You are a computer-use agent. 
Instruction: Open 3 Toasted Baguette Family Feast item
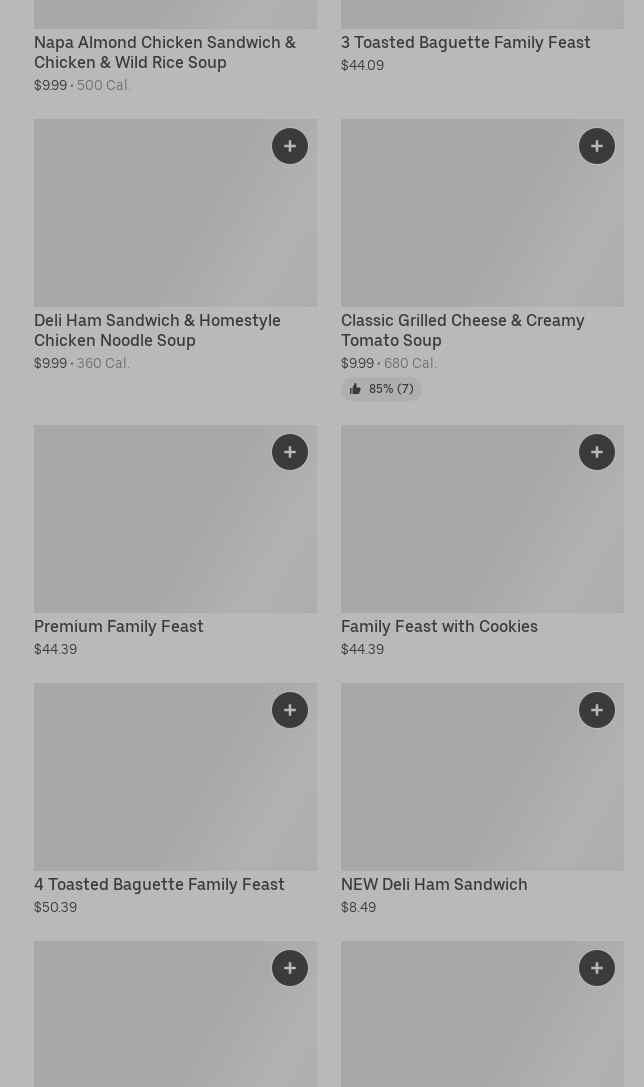tap(465, 43)
